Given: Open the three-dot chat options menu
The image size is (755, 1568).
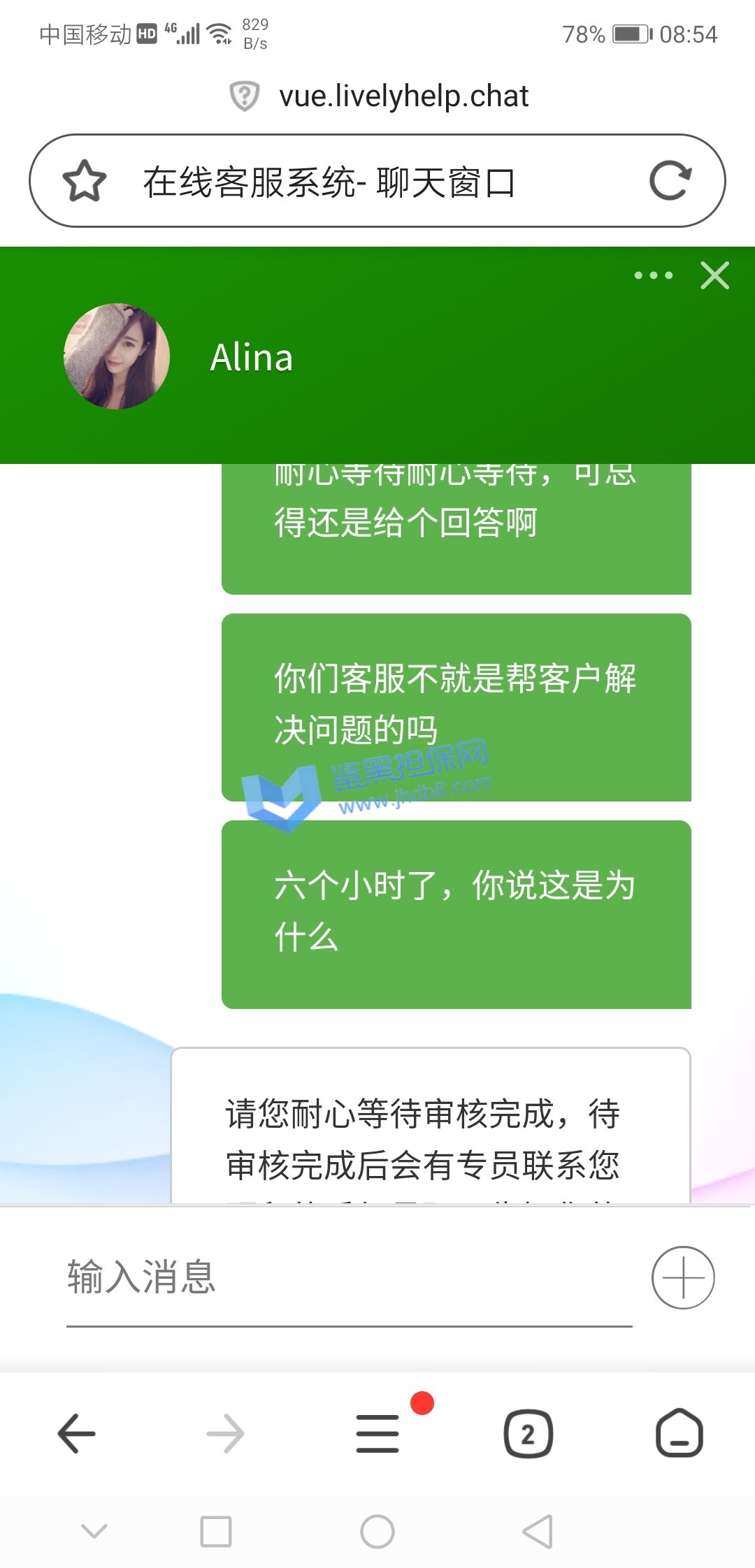Looking at the screenshot, I should point(653,275).
